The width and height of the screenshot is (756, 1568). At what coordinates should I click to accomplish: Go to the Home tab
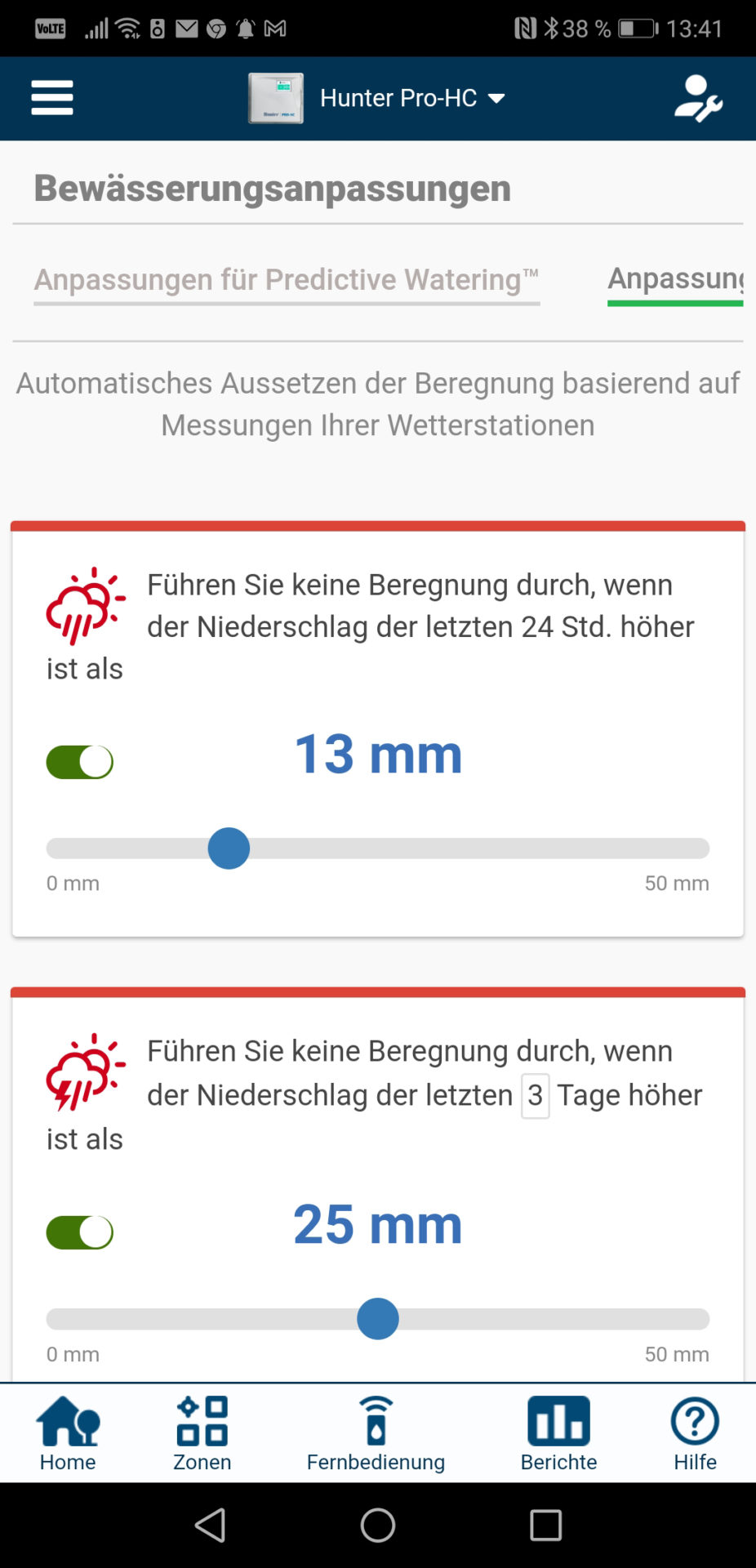click(x=68, y=1434)
